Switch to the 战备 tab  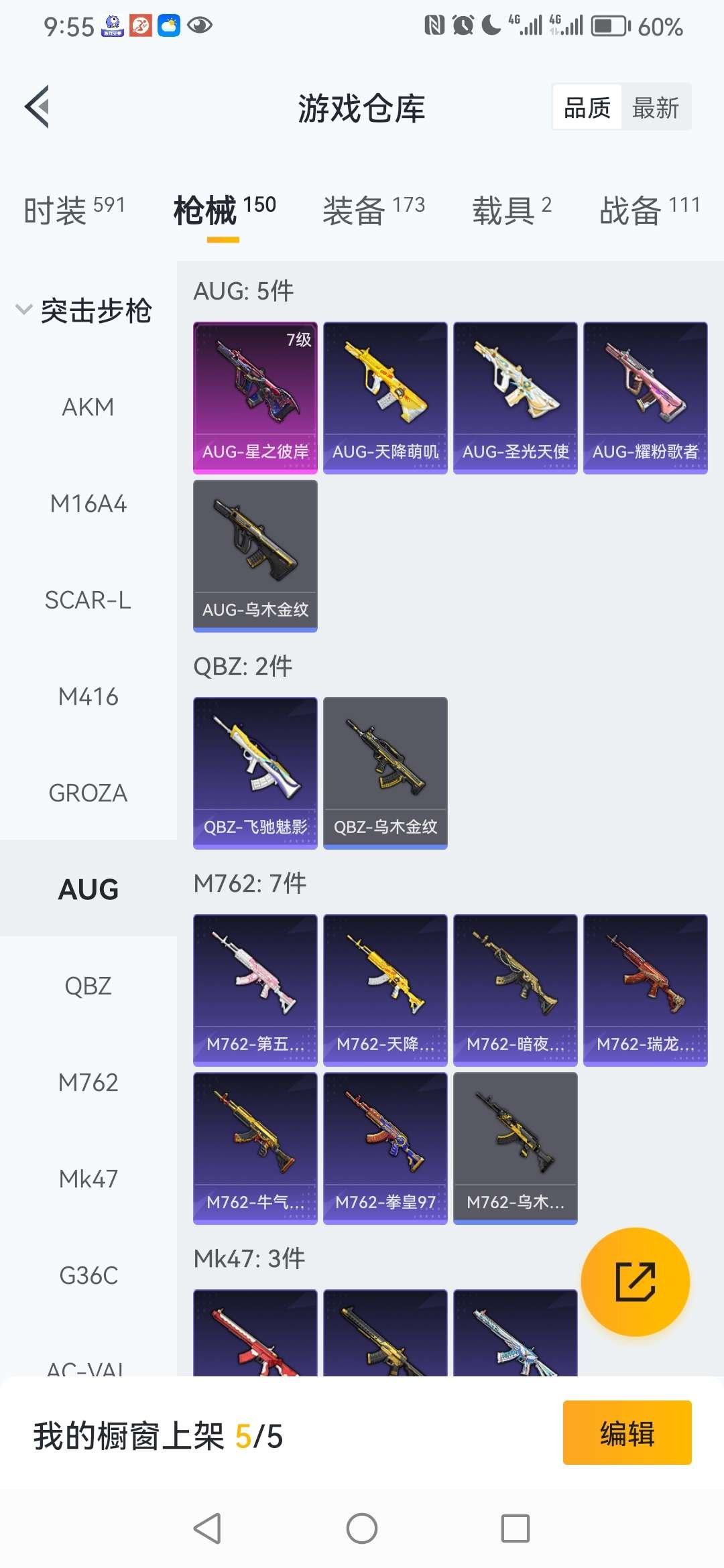click(649, 210)
